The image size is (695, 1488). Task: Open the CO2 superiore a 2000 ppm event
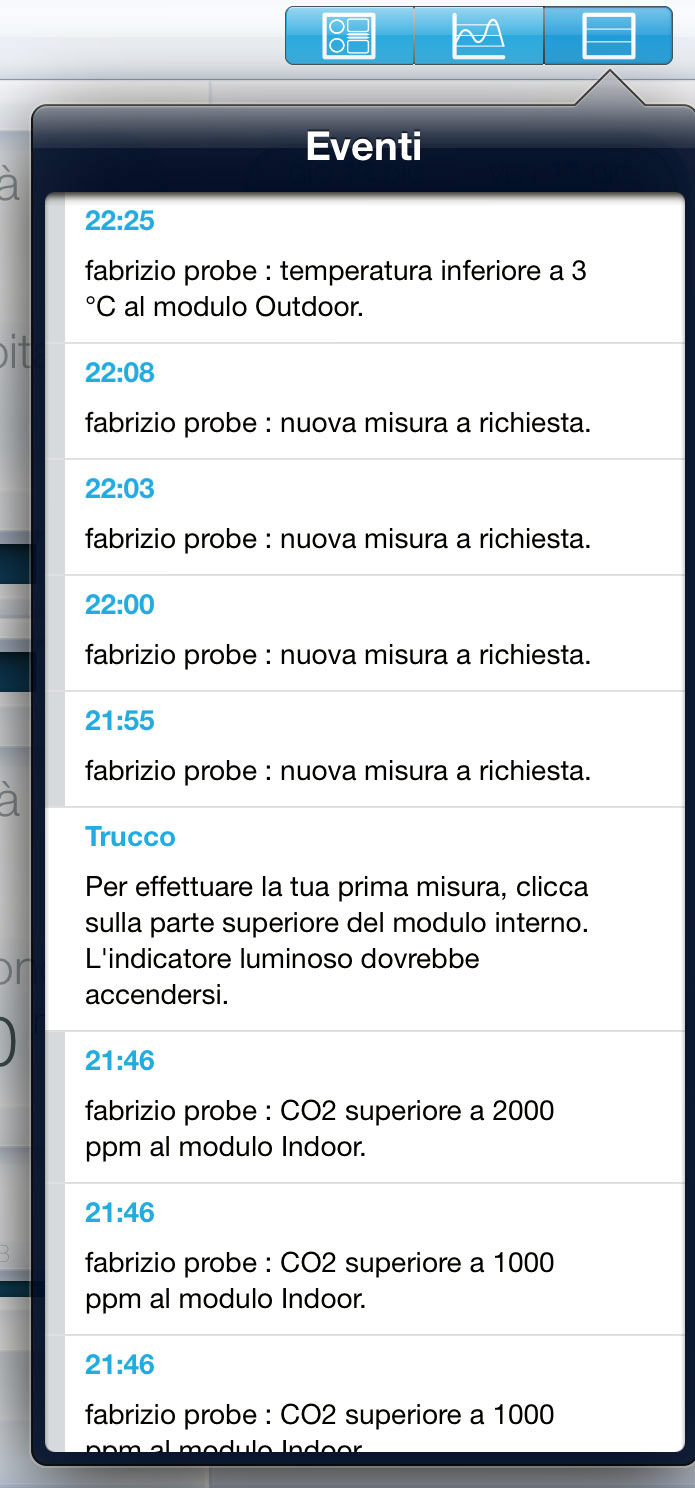365,1108
